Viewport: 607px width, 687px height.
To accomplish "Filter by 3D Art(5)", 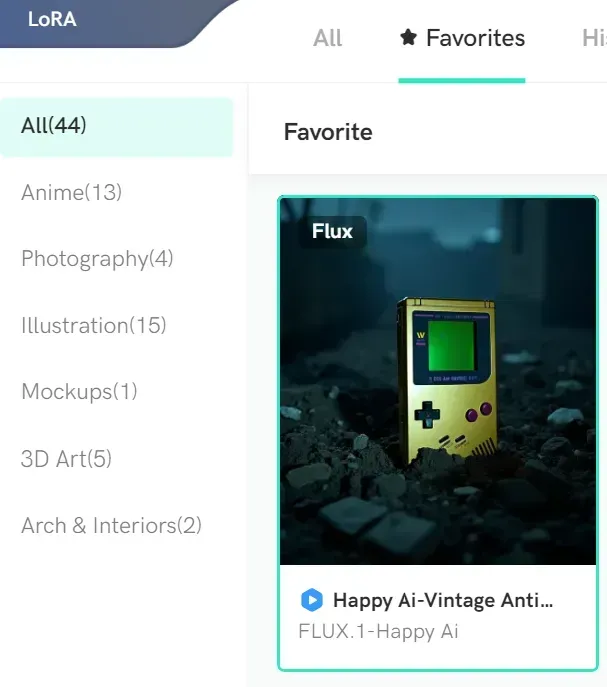I will [66, 459].
